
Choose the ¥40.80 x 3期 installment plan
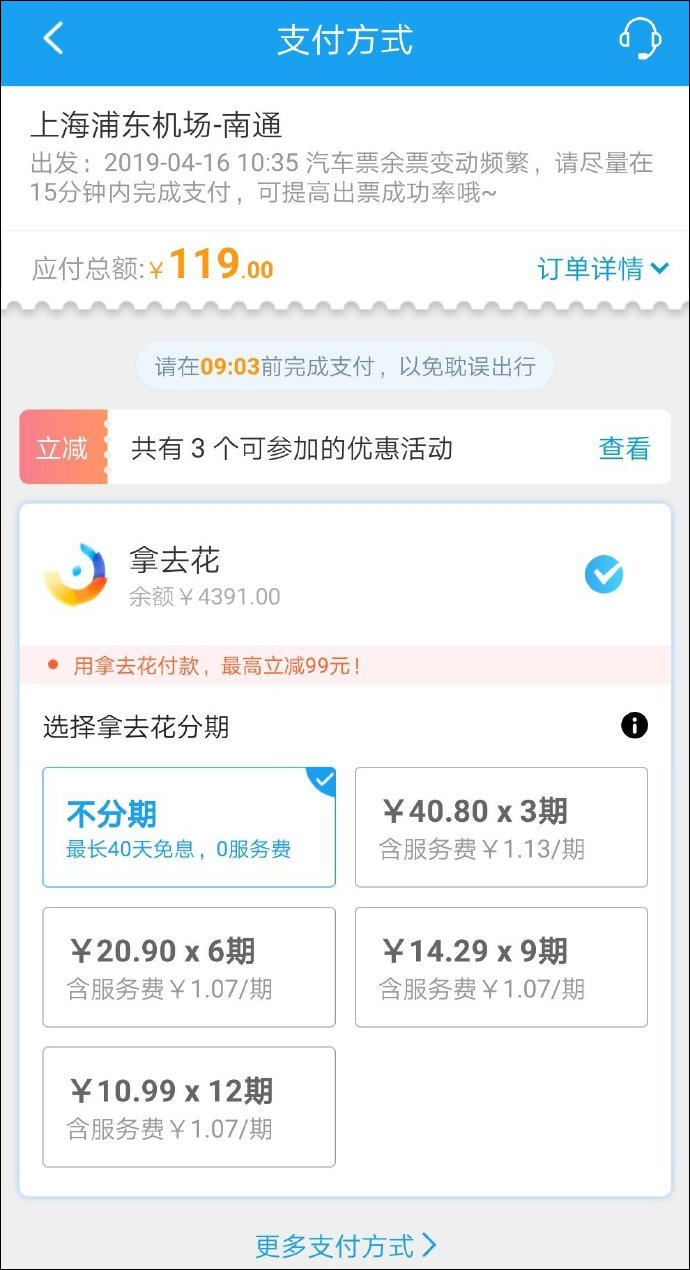(x=501, y=827)
